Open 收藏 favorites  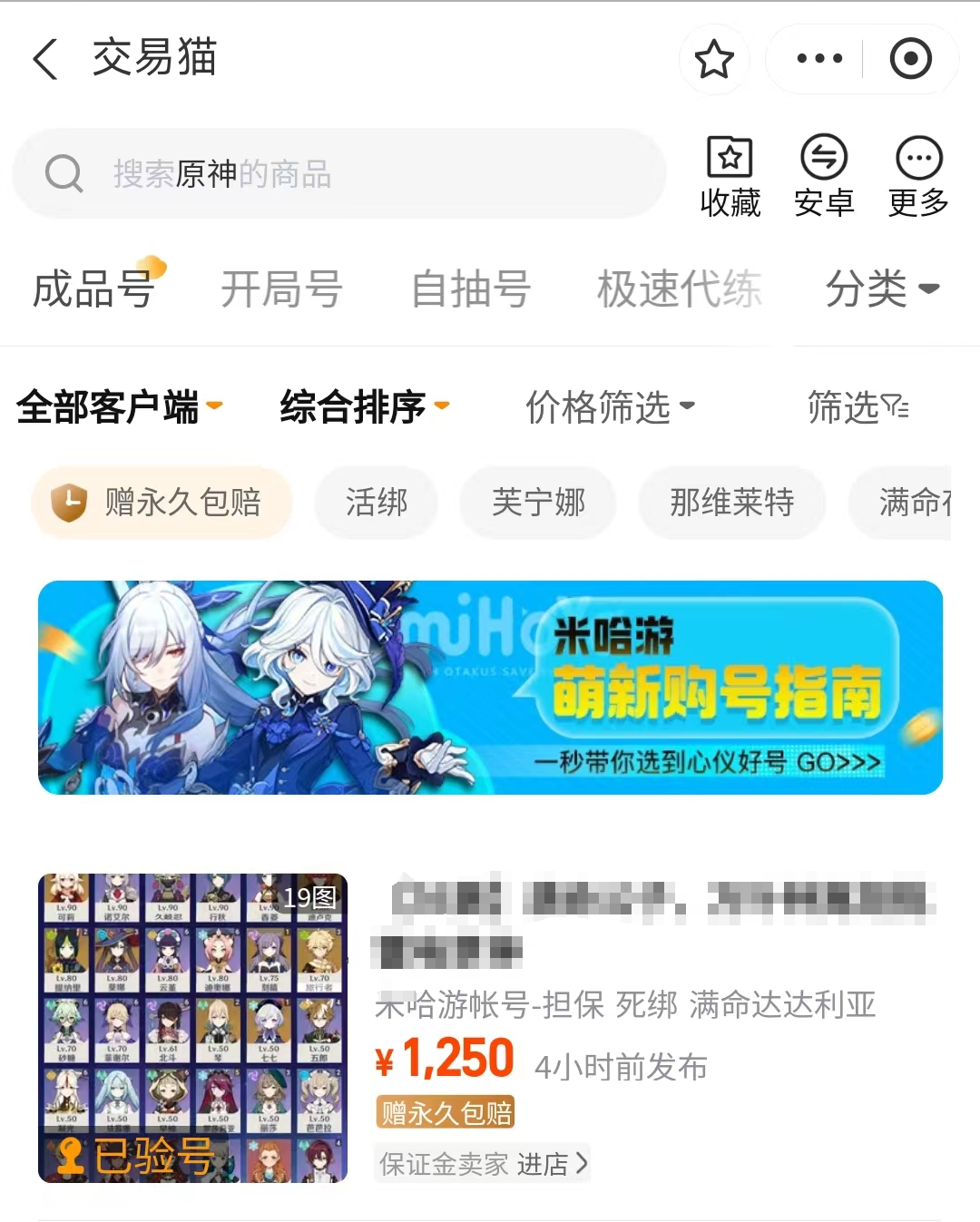(730, 177)
